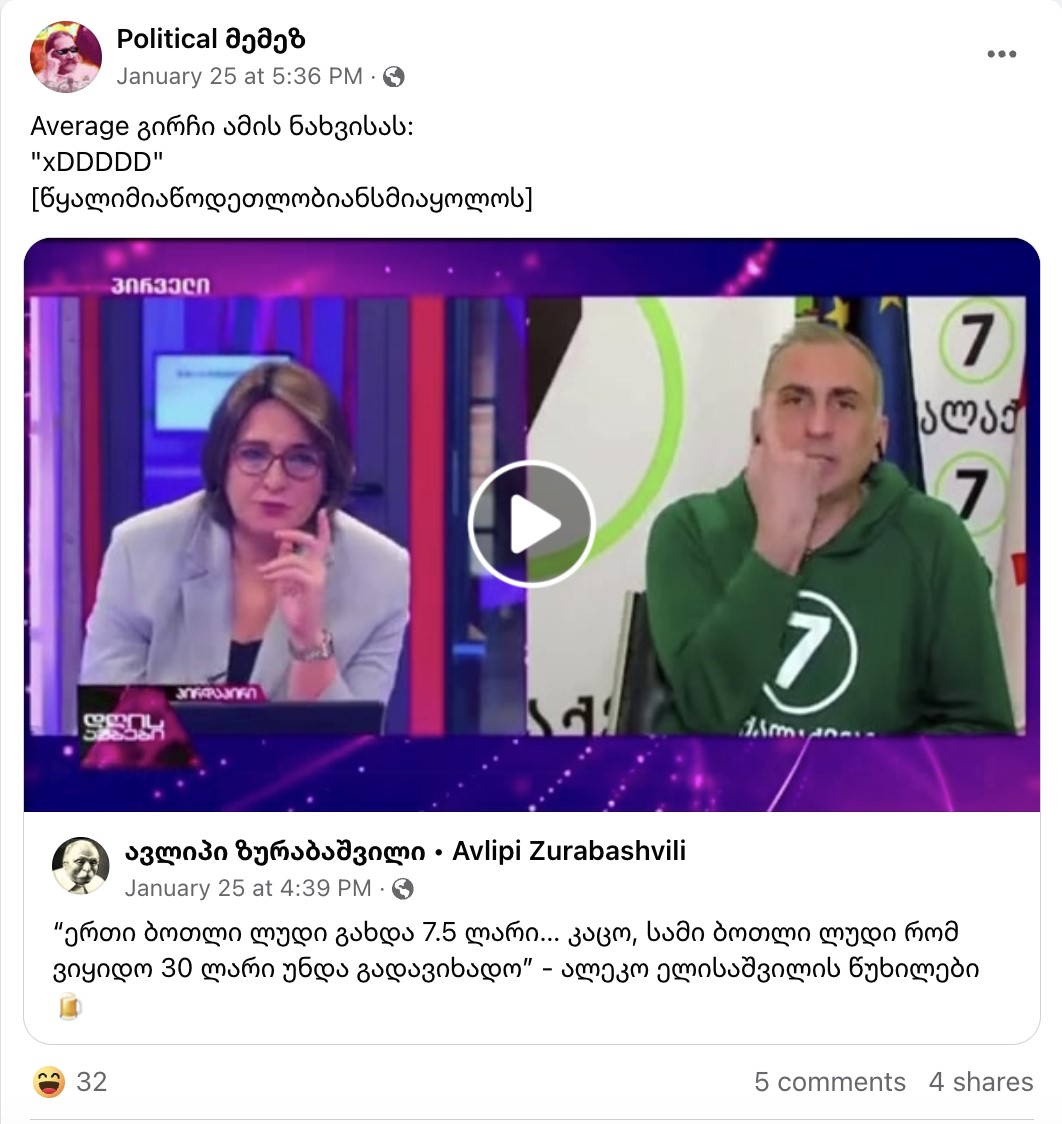The width and height of the screenshot is (1062, 1124).
Task: Open the January 25 at 5:36 PM timestamp
Action: pyautogui.click(x=239, y=76)
